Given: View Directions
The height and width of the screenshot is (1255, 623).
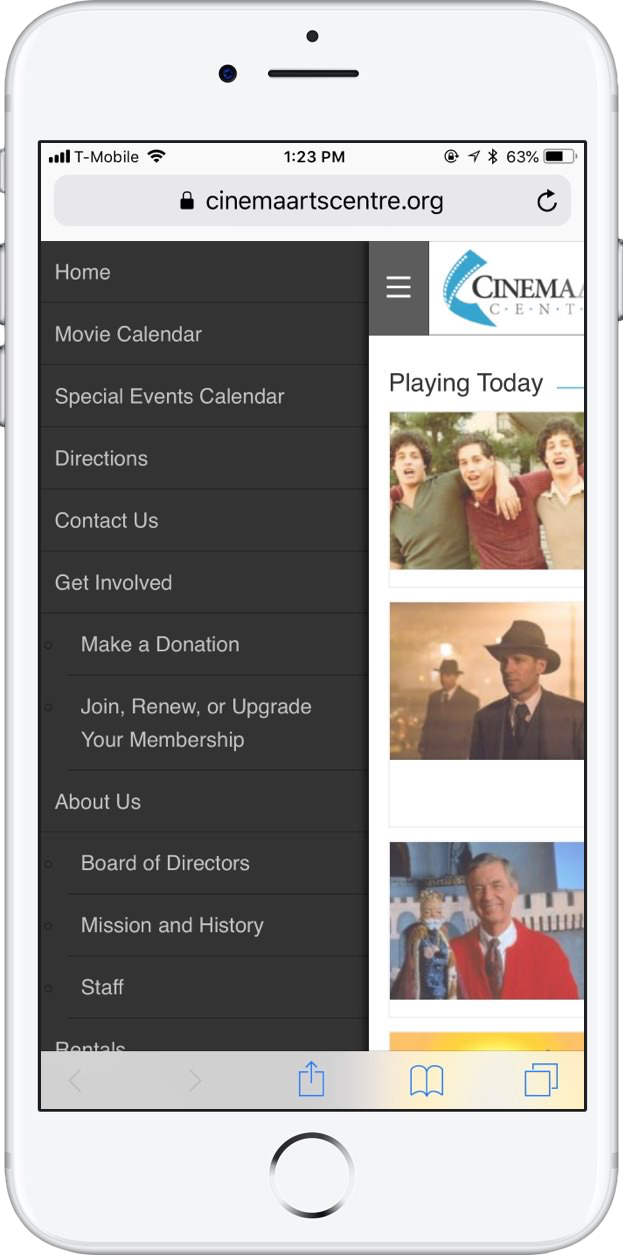Looking at the screenshot, I should [204, 458].
